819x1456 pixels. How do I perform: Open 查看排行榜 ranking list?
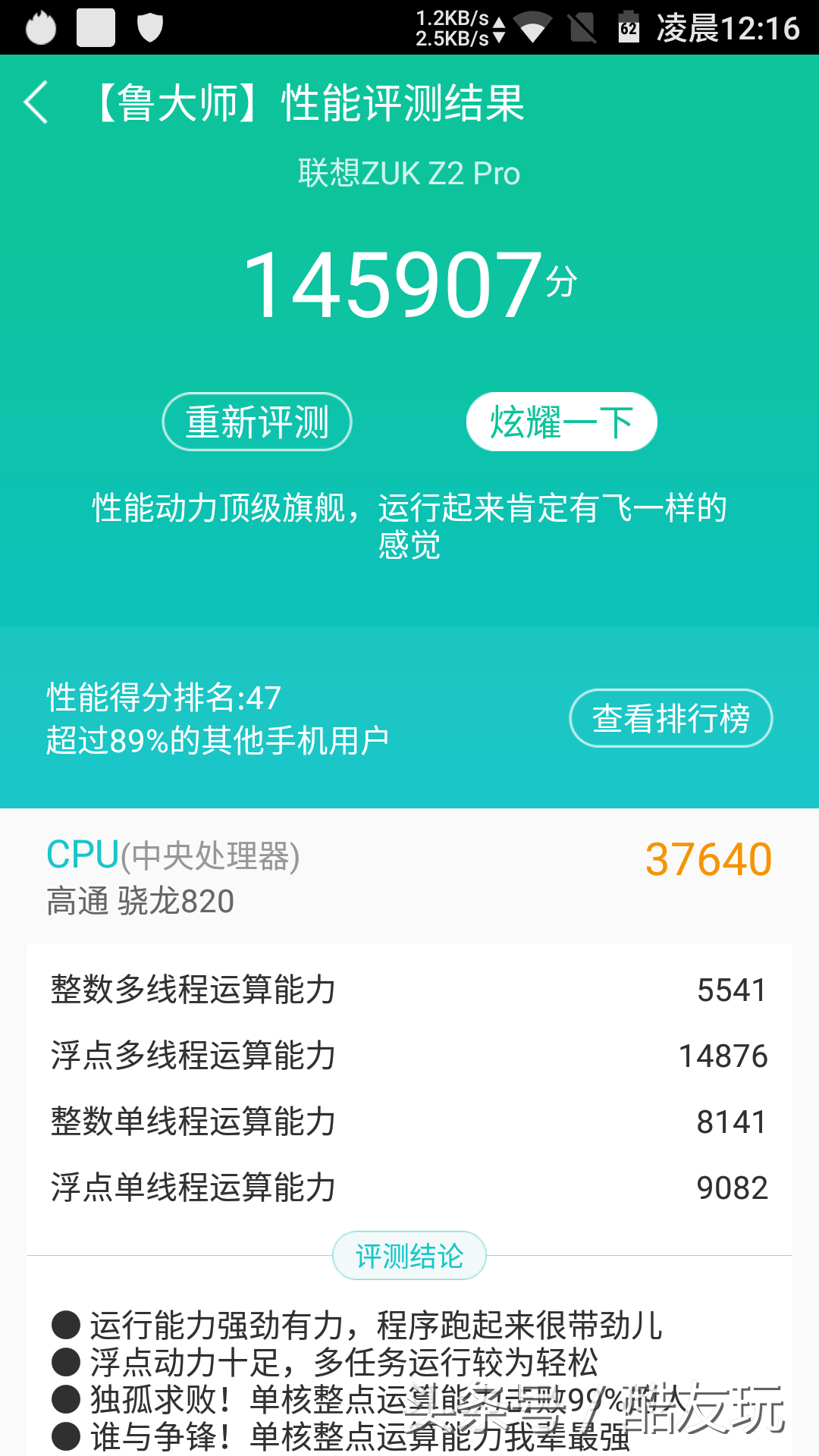click(671, 718)
